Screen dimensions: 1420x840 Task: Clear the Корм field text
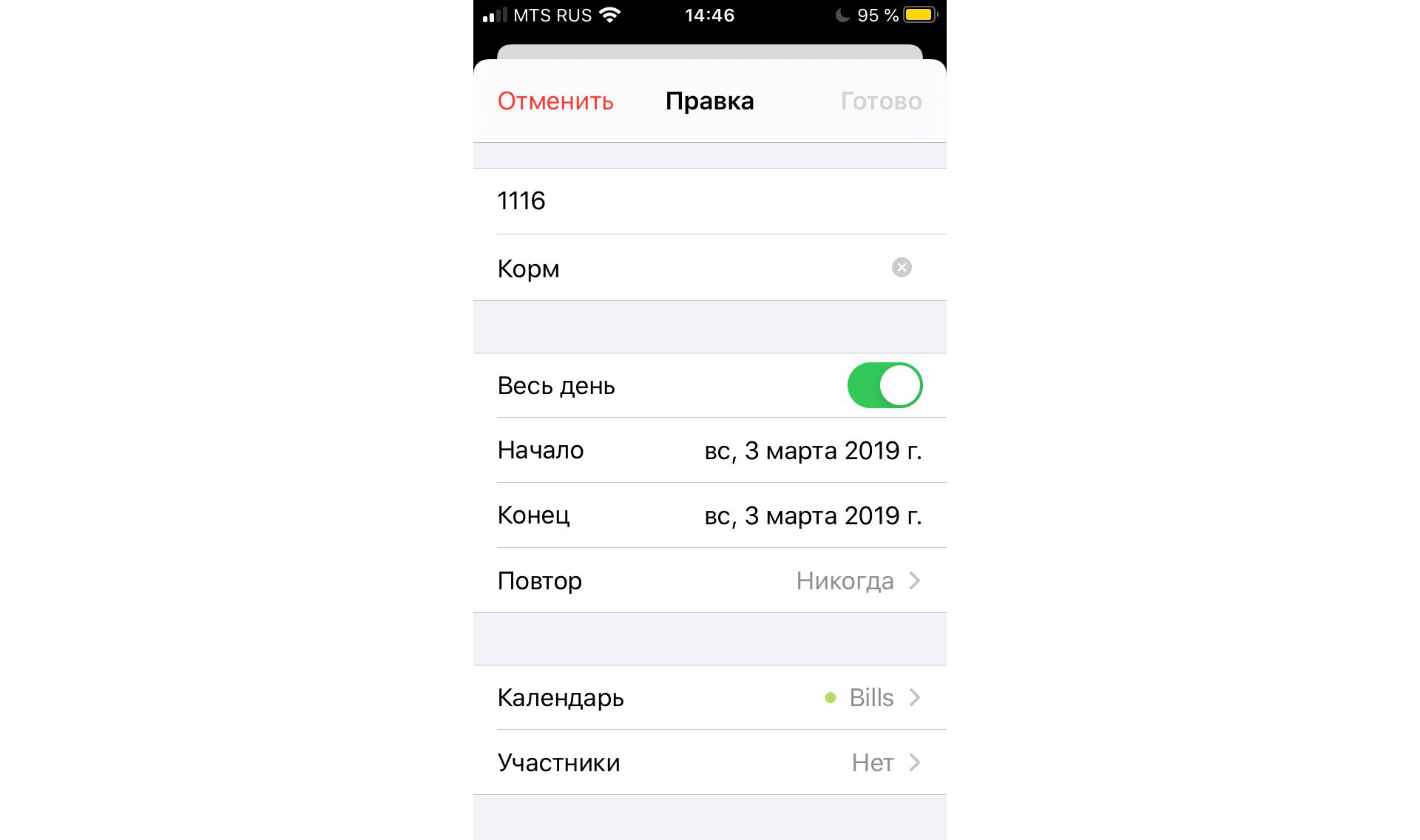[x=901, y=268]
